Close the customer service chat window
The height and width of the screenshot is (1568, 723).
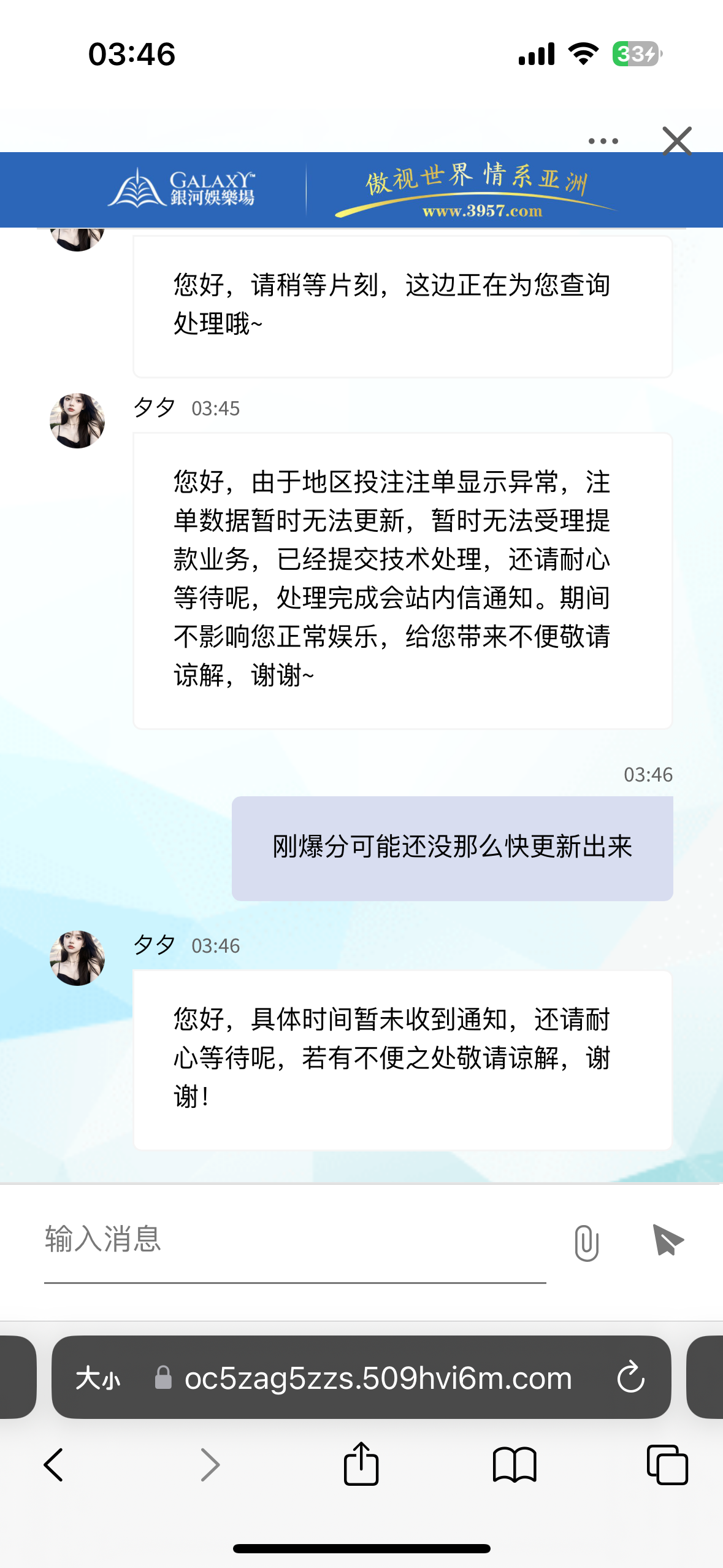pos(677,141)
